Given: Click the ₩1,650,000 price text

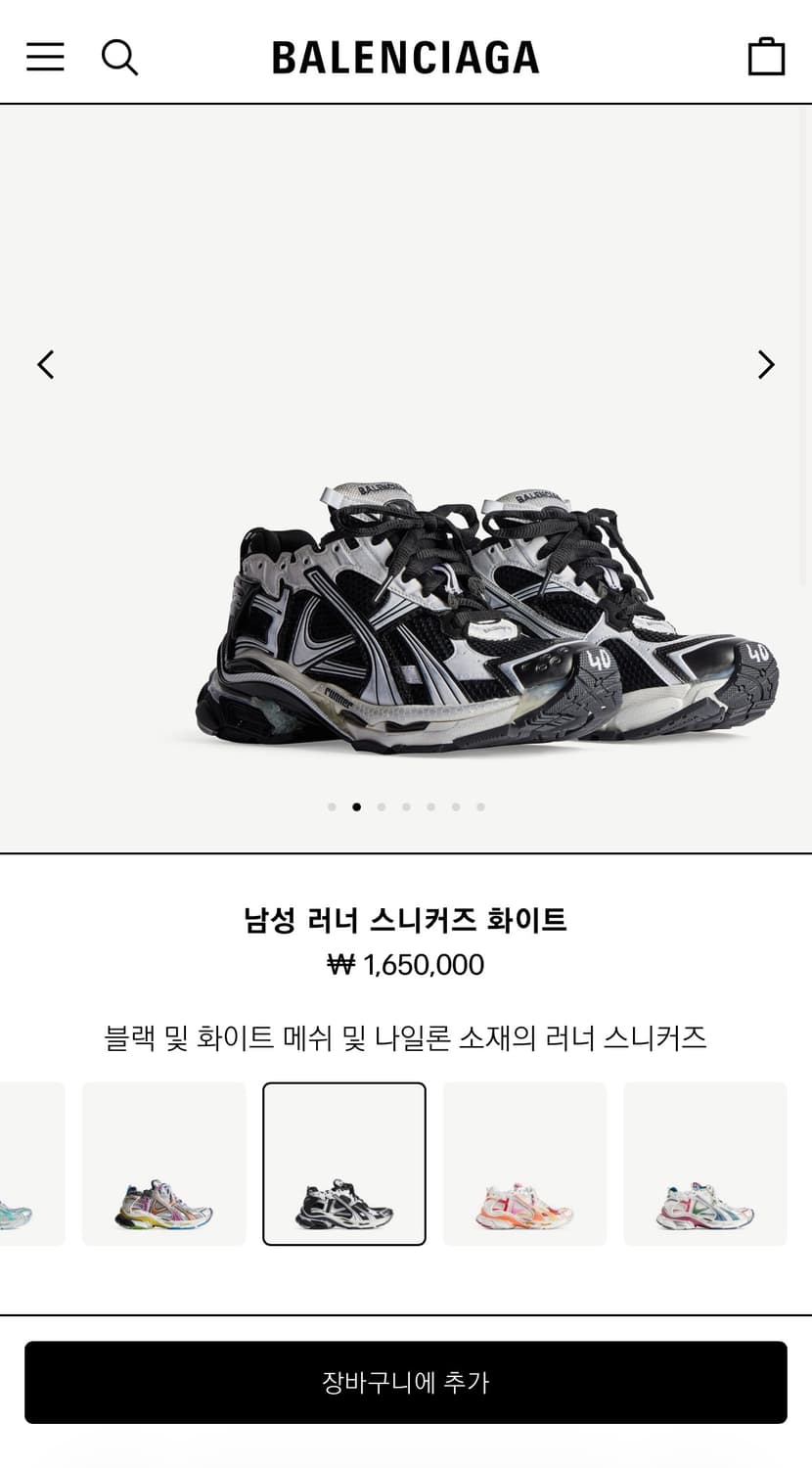Looking at the screenshot, I should tap(406, 965).
